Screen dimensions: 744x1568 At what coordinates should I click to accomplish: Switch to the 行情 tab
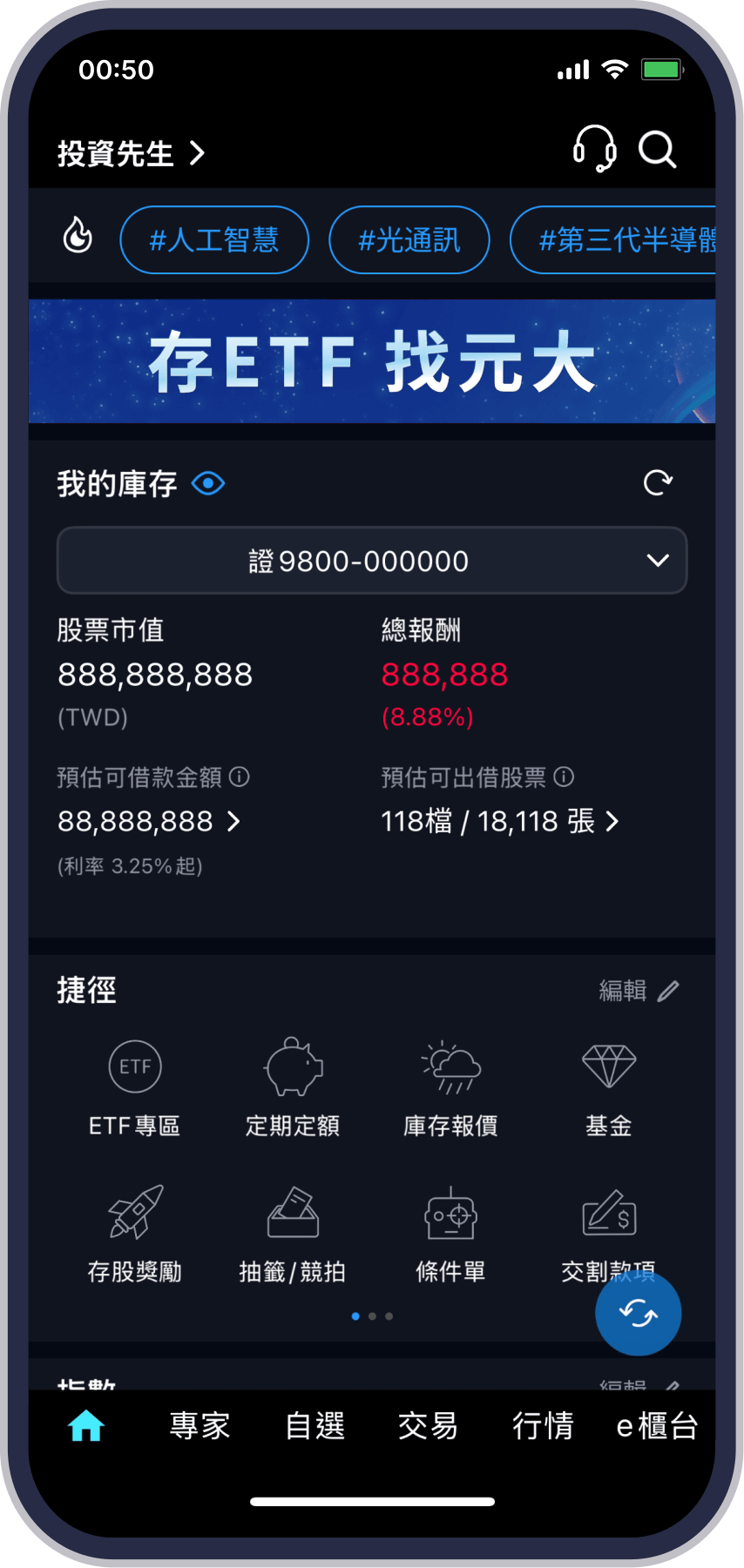543,1426
